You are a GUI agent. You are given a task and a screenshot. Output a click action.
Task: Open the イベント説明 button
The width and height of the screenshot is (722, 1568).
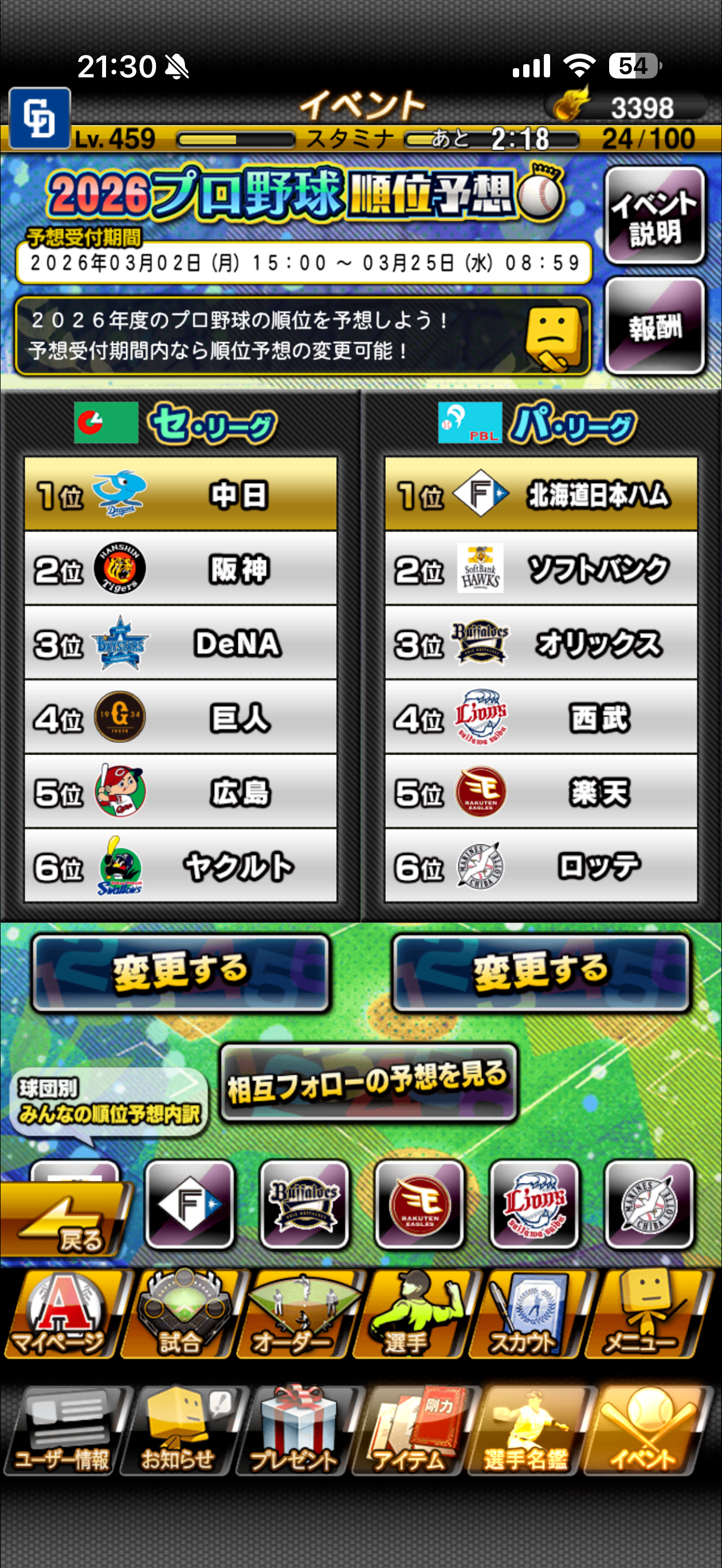pyautogui.click(x=654, y=215)
